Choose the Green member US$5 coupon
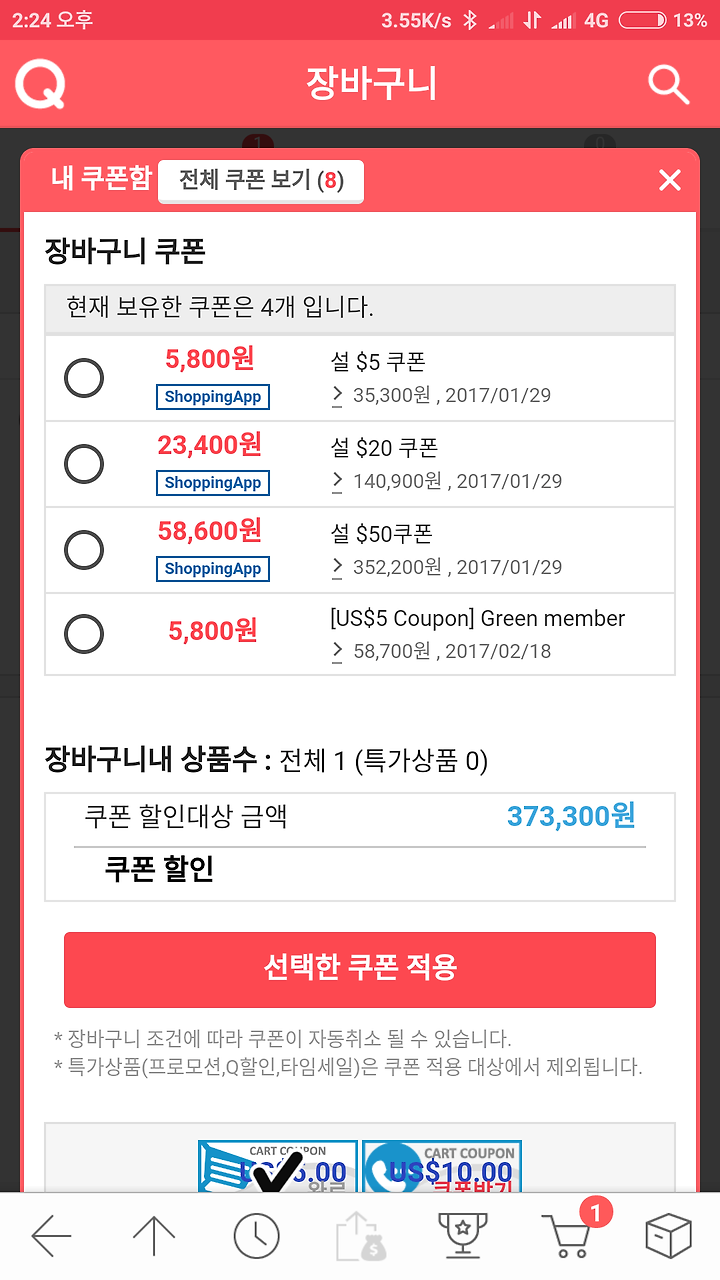This screenshot has height=1280, width=720. 84,633
